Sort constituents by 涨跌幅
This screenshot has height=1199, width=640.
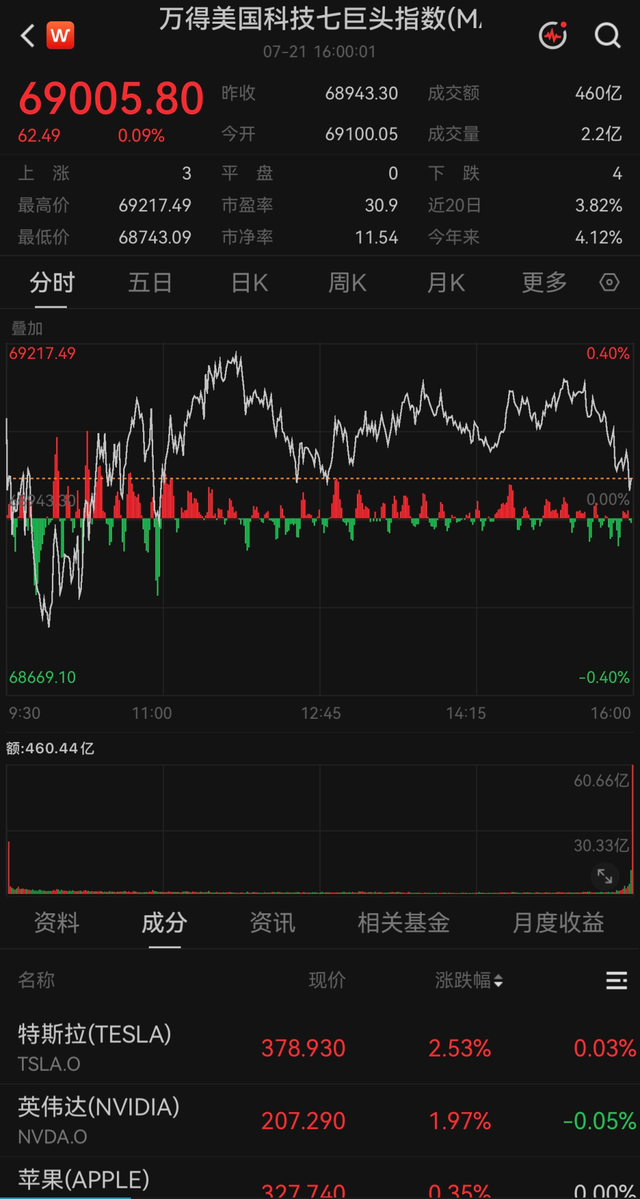coord(469,980)
